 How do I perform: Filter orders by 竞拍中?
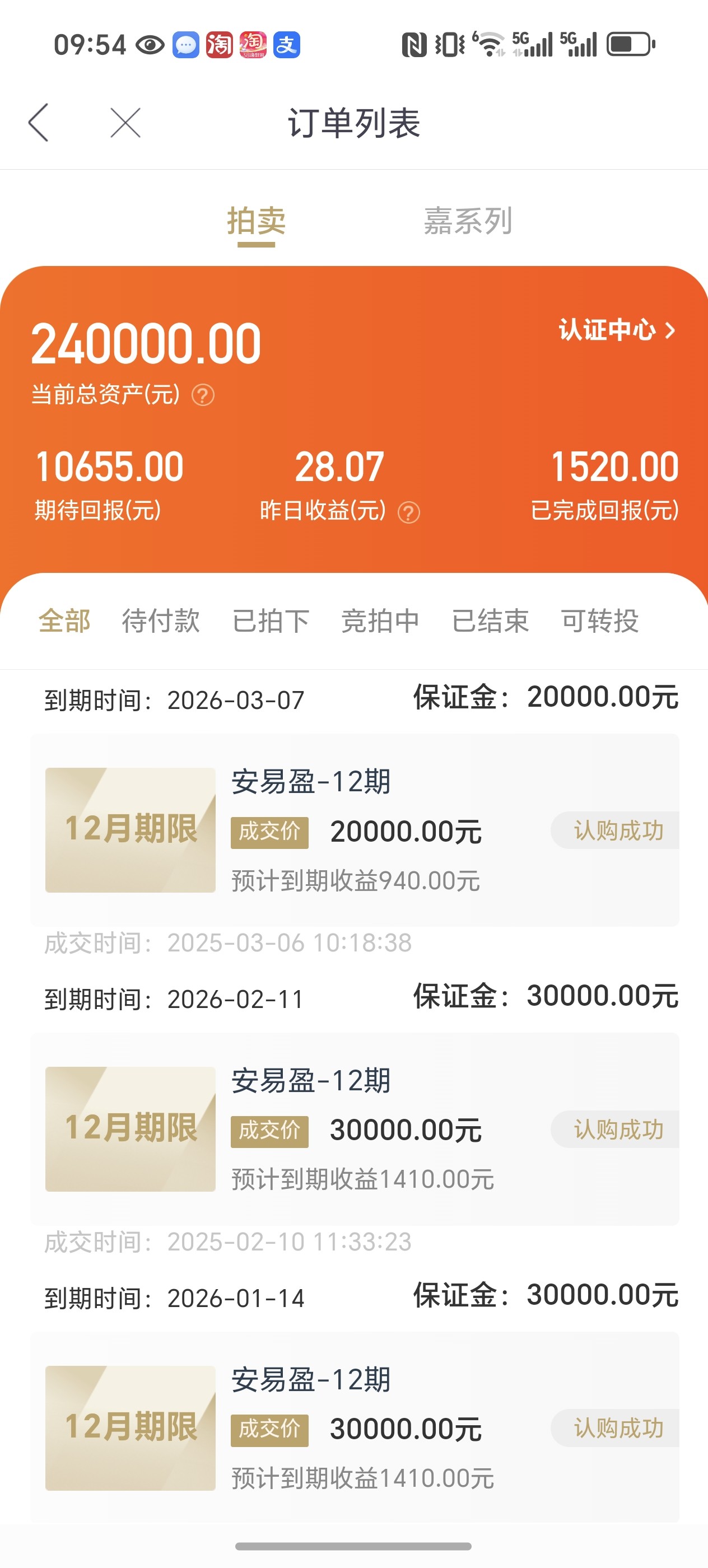pyautogui.click(x=380, y=621)
